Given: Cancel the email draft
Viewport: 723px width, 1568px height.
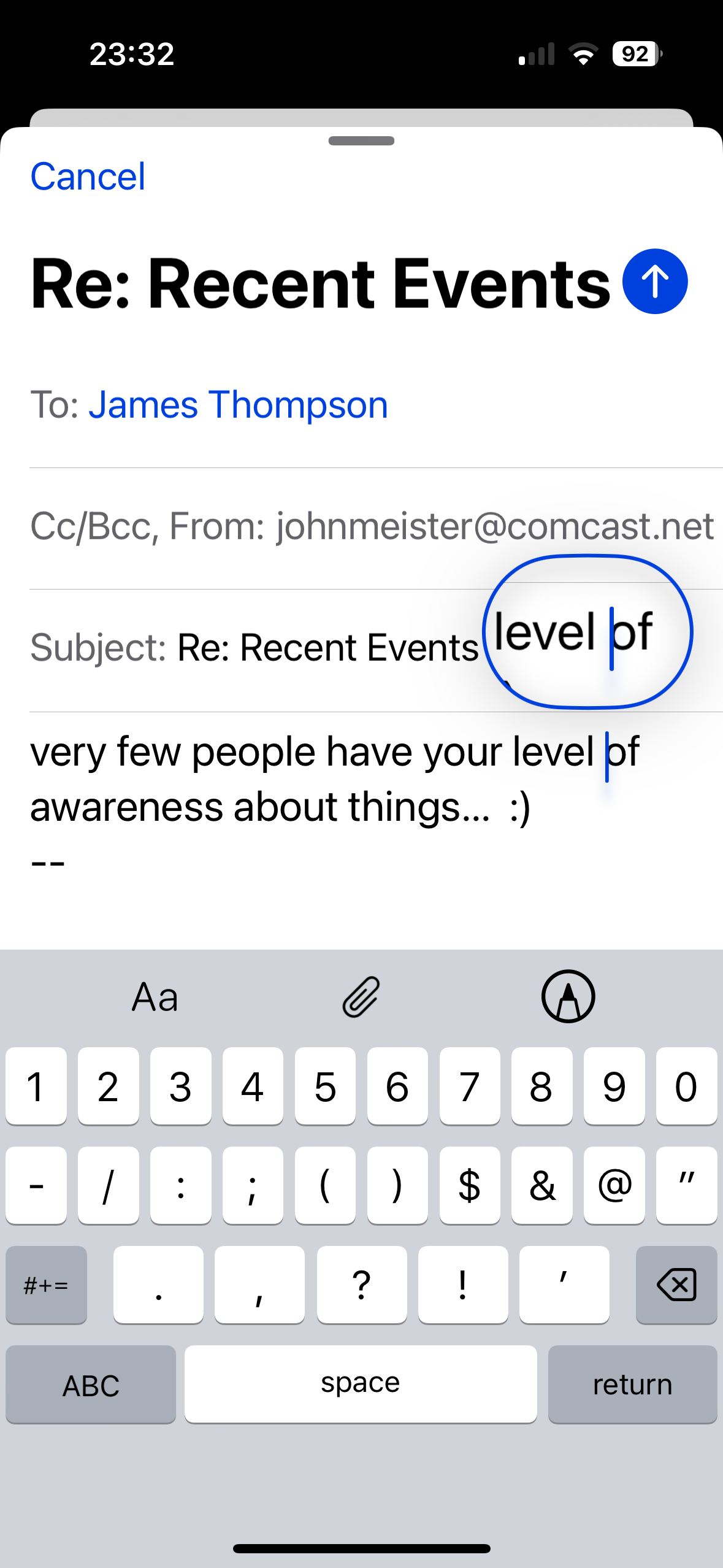Looking at the screenshot, I should coord(88,177).
